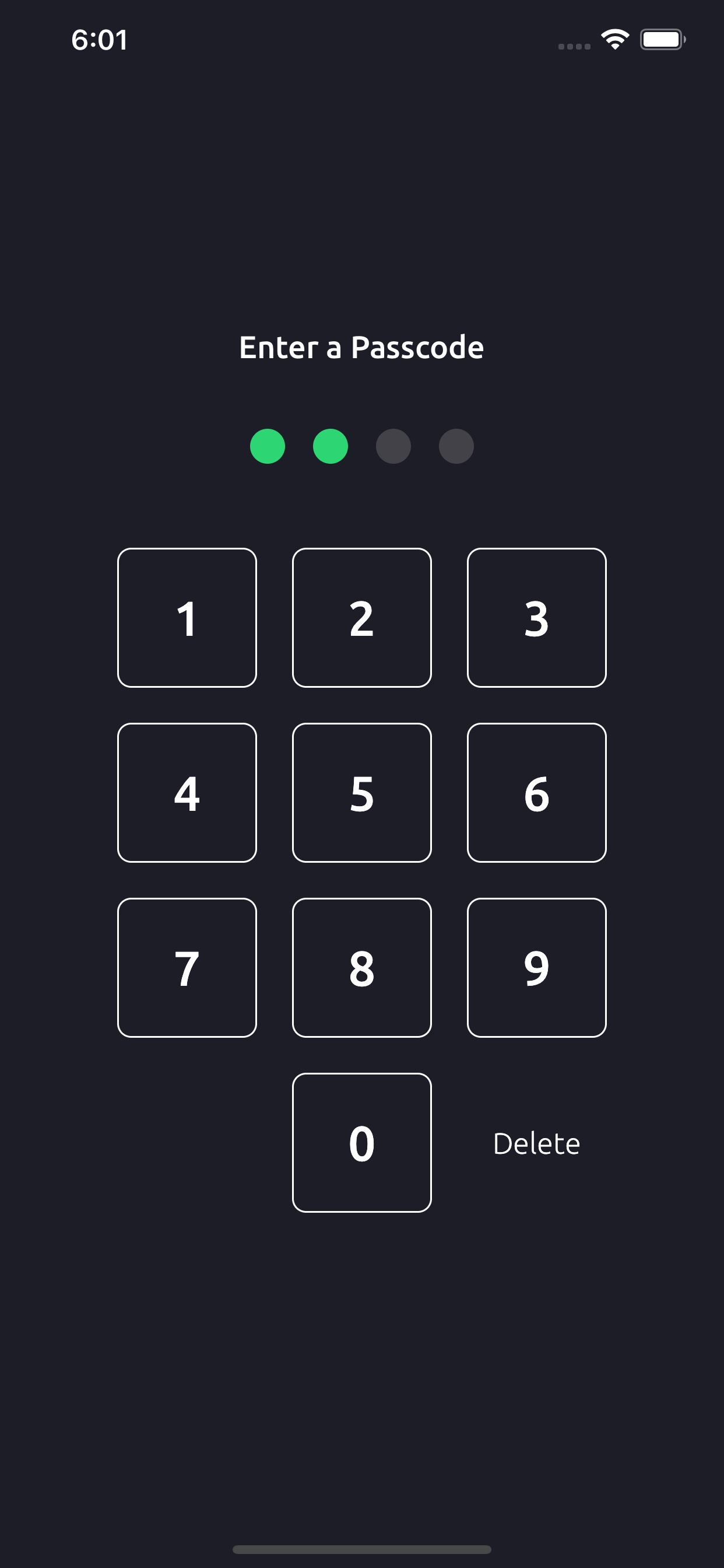Click the third empty passcode dot
This screenshot has width=724, height=1568.
(393, 446)
